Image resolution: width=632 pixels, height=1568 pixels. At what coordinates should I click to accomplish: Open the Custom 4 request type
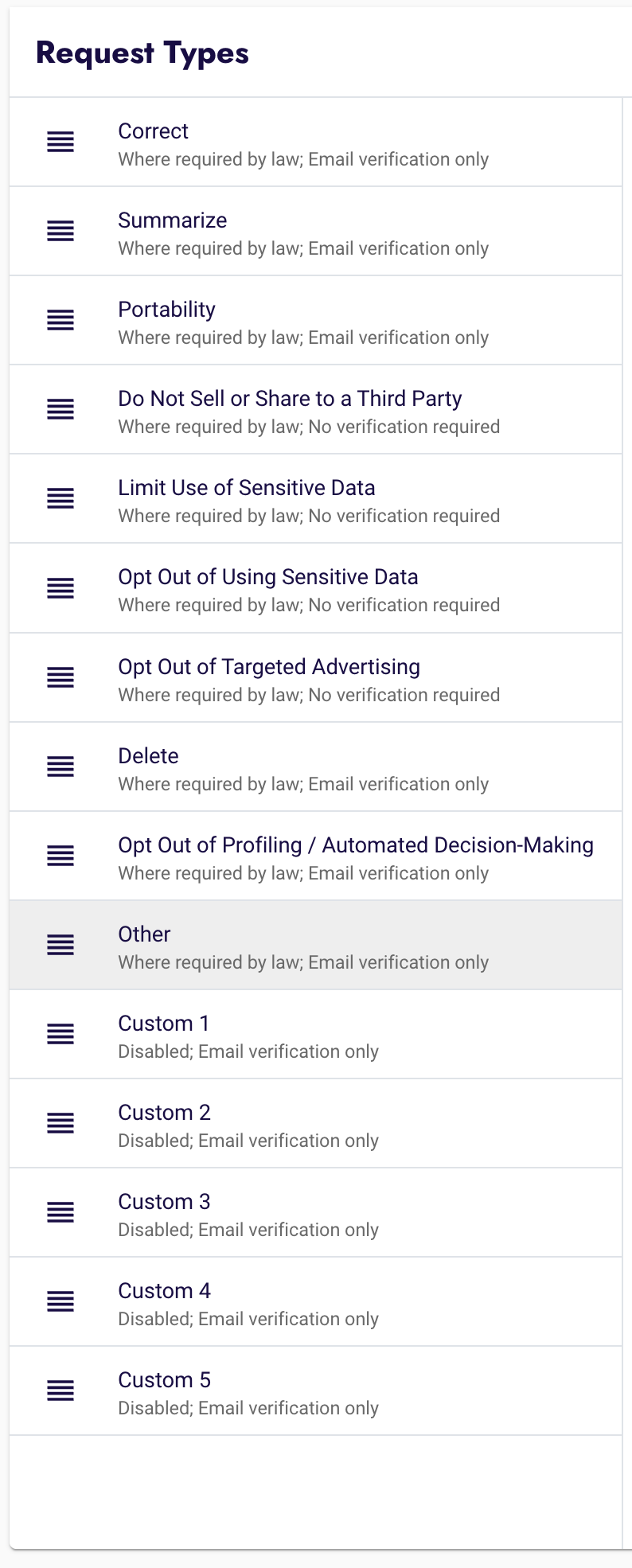(x=318, y=1301)
